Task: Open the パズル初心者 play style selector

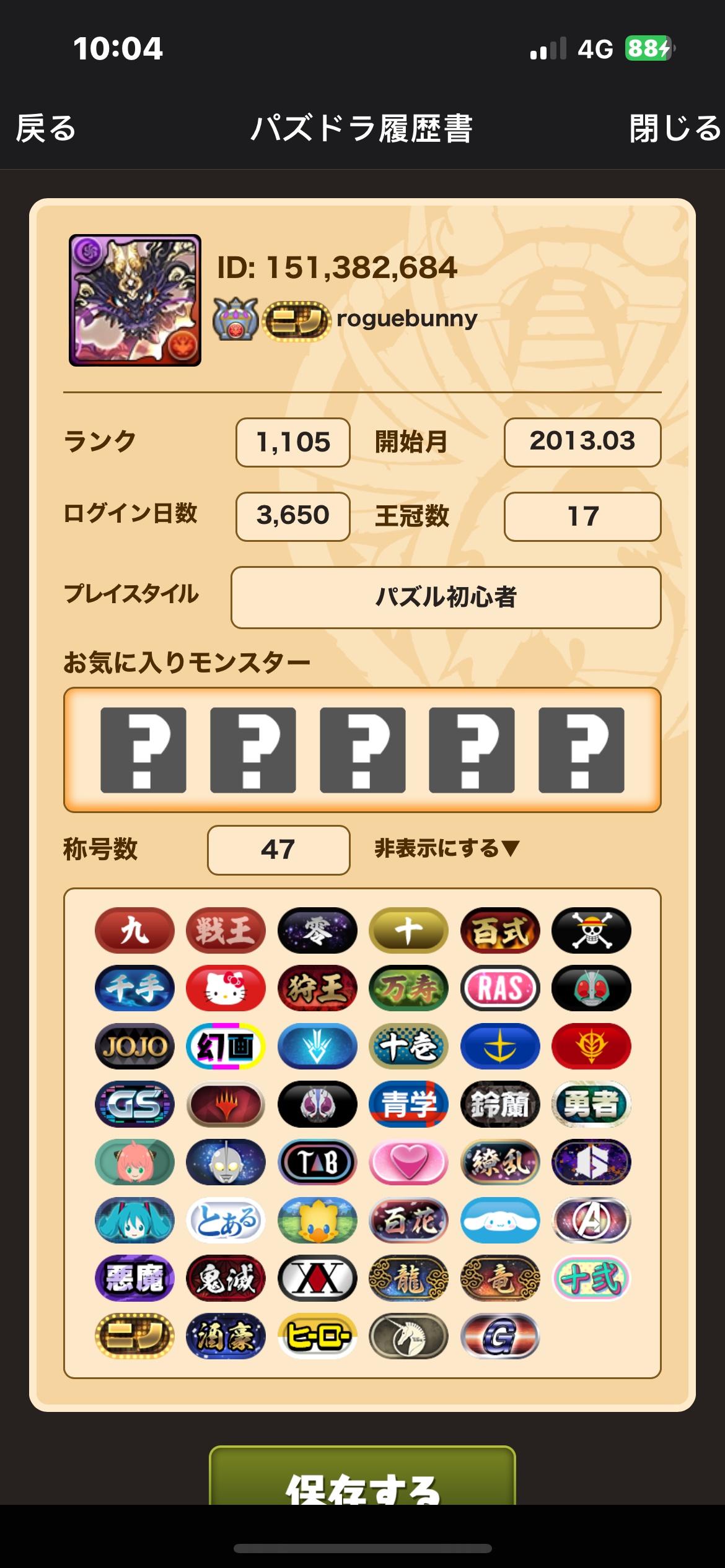Action: point(446,598)
